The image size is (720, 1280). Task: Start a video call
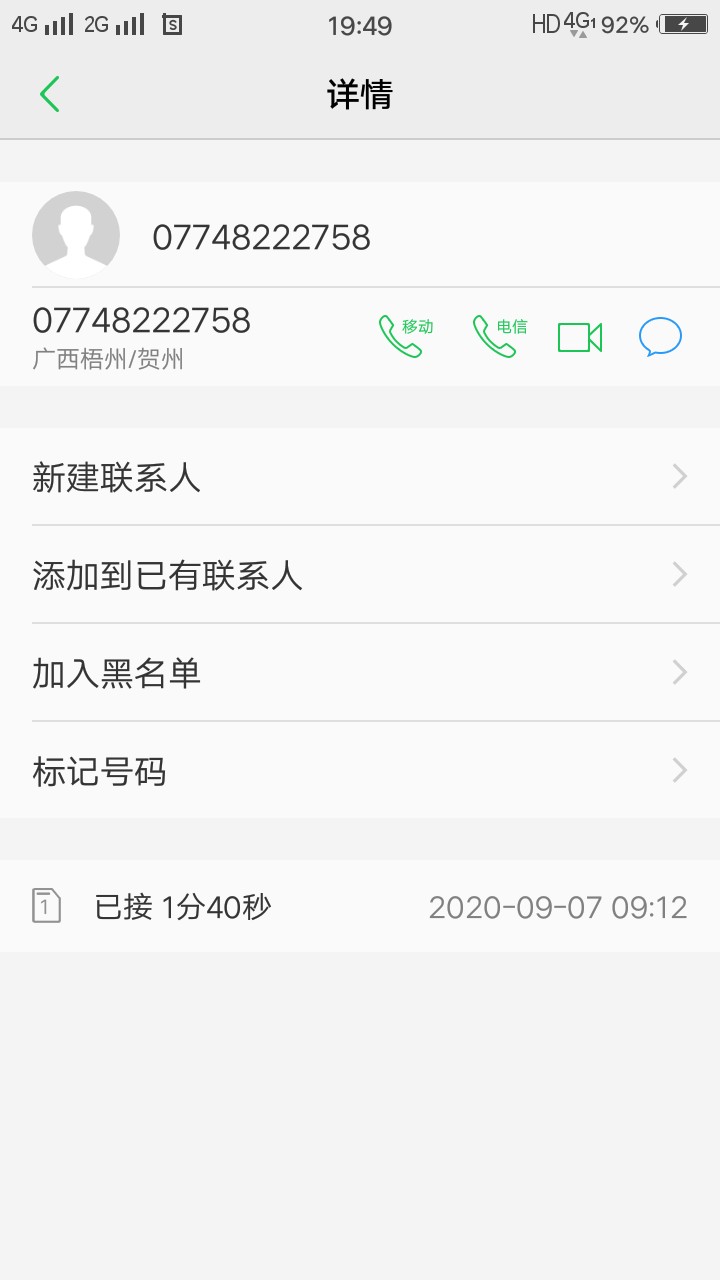pos(580,338)
